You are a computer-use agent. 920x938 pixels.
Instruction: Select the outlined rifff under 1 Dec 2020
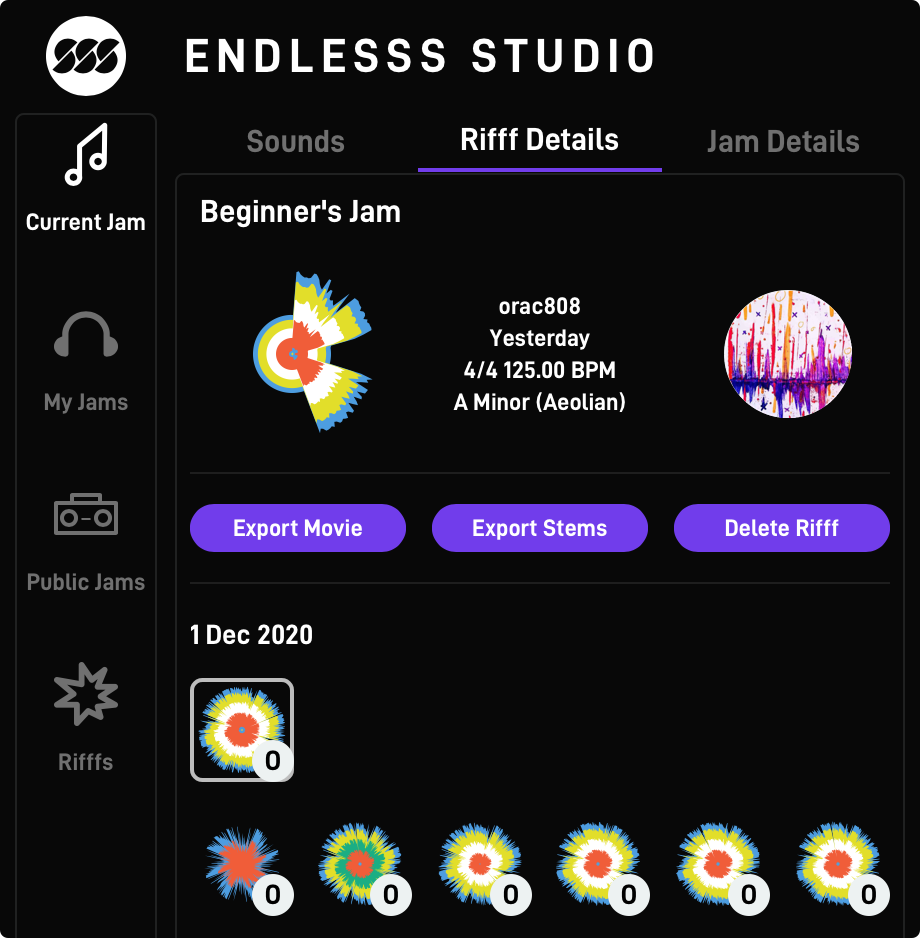click(x=242, y=730)
